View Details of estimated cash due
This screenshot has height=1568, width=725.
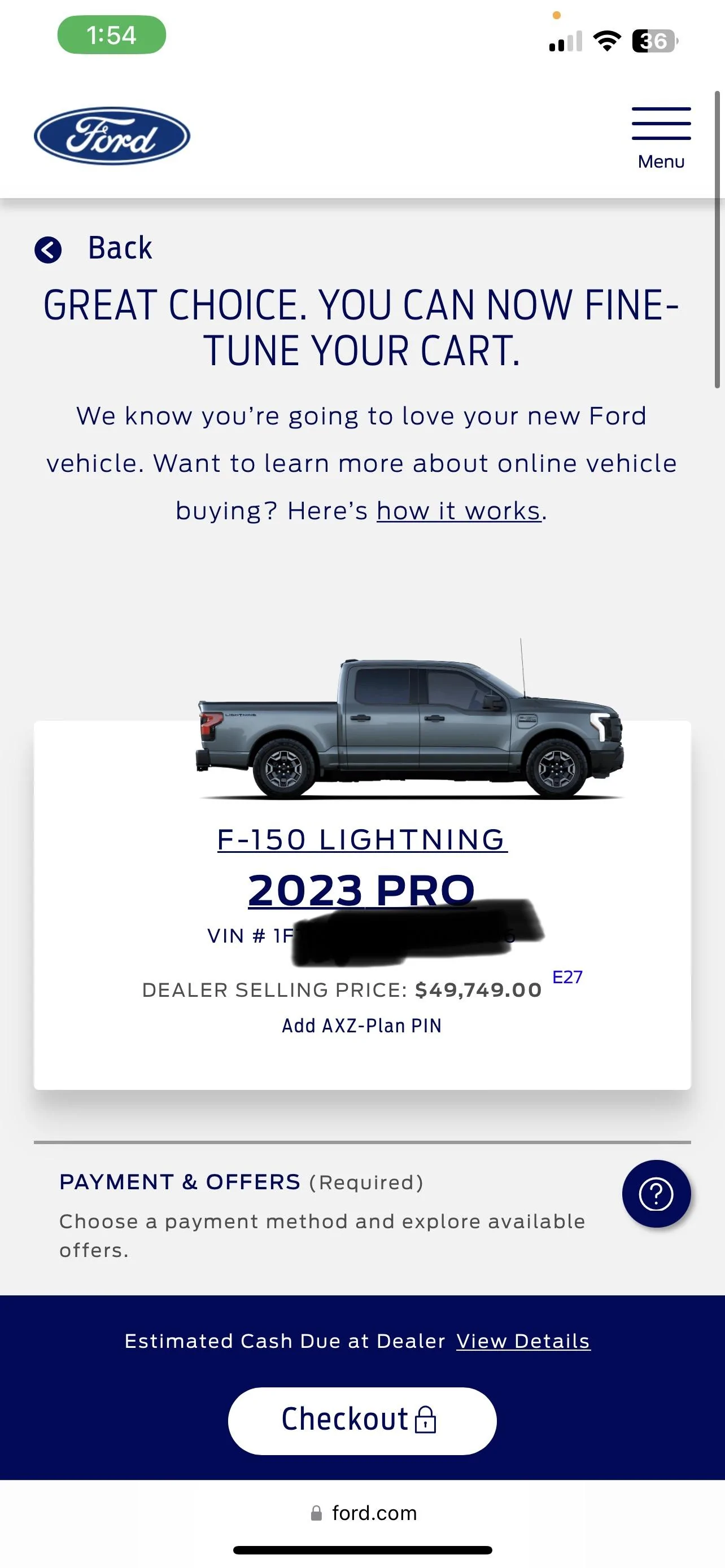(523, 1341)
